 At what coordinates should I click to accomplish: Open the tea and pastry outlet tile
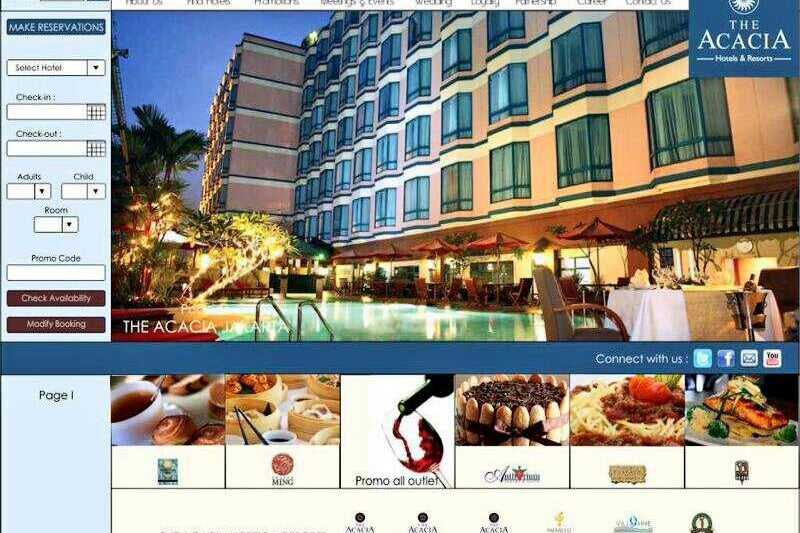click(168, 431)
